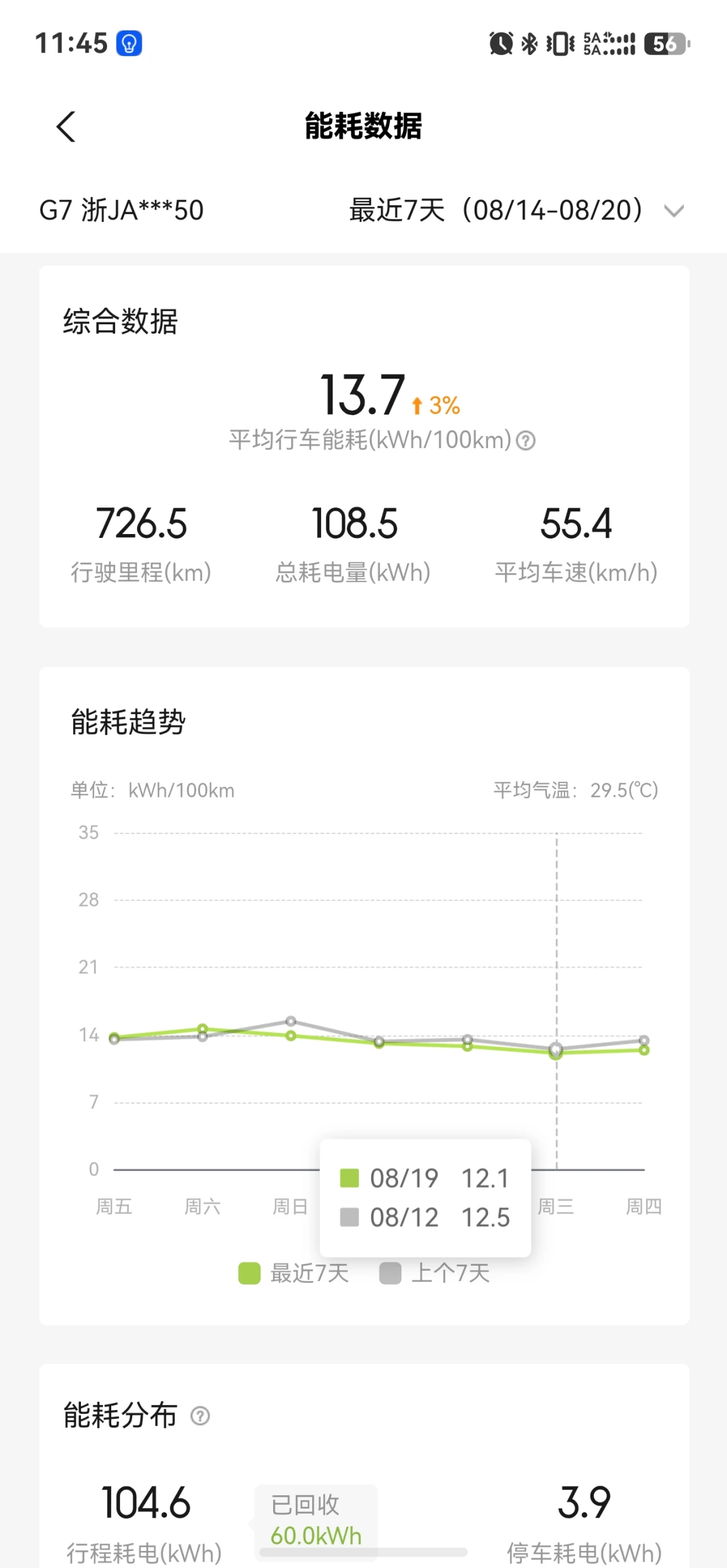Toggle the 最近7天 legend in the chart

tap(293, 1273)
